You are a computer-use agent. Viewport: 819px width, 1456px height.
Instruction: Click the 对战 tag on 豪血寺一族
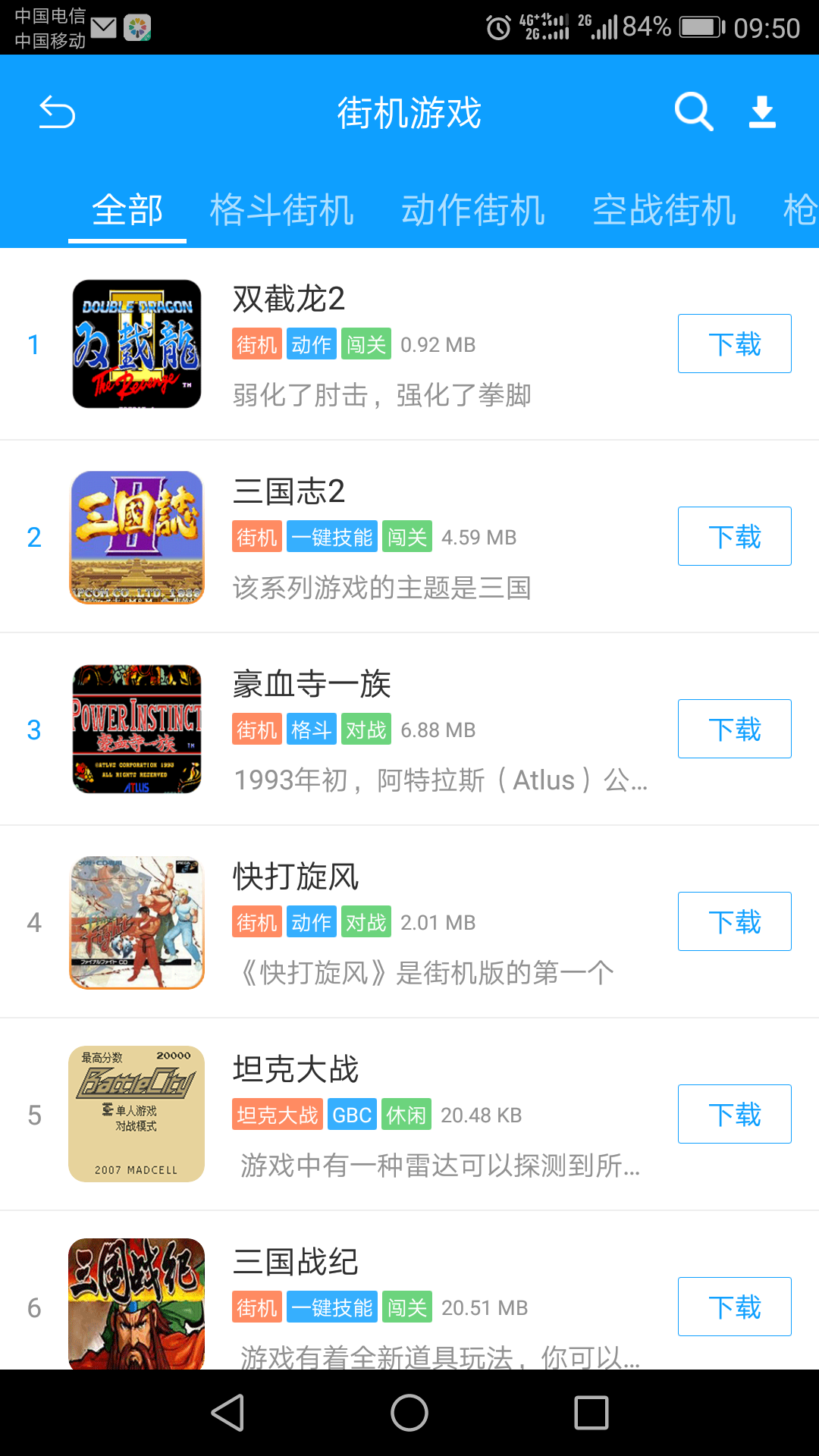click(366, 729)
